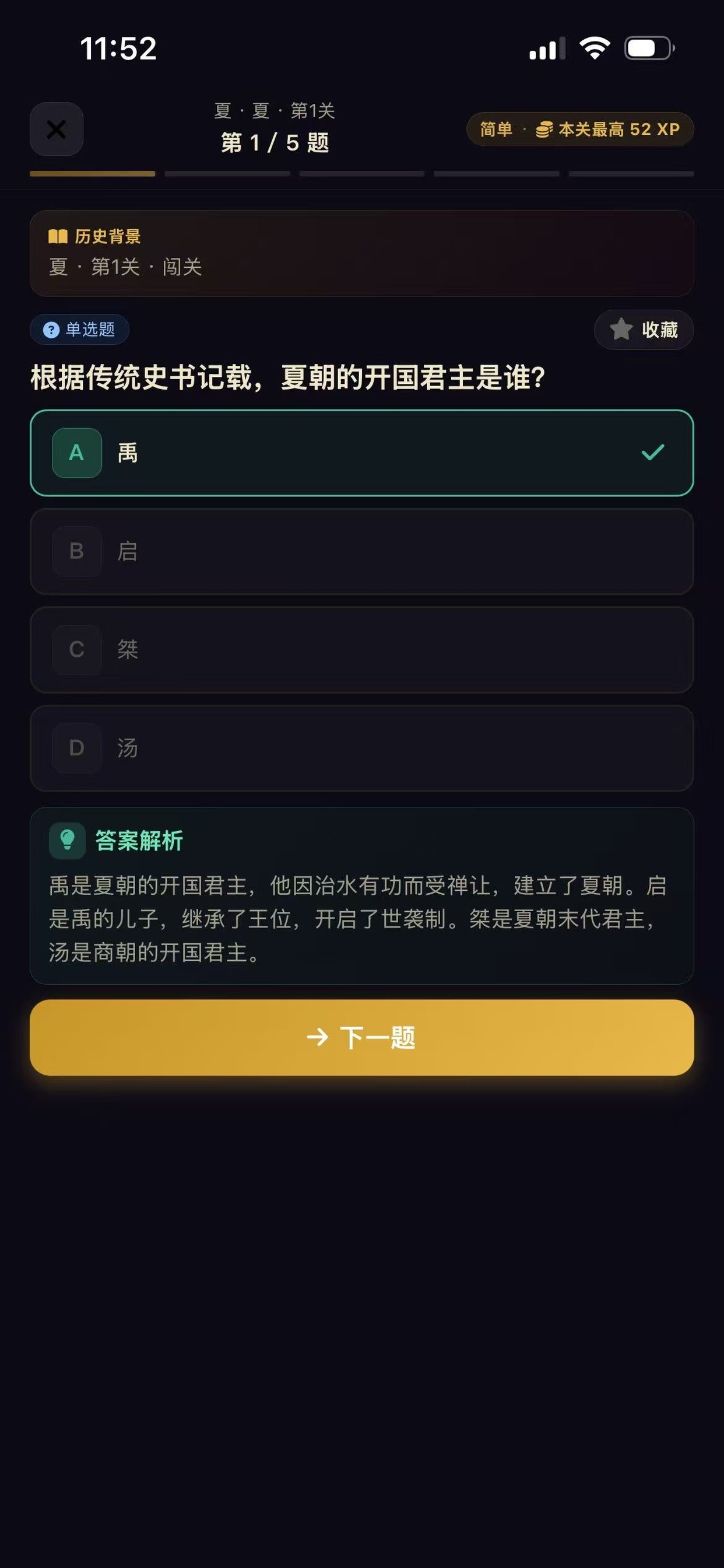Click the green checkmark on option A
Viewport: 724px width, 1568px height.
click(653, 452)
